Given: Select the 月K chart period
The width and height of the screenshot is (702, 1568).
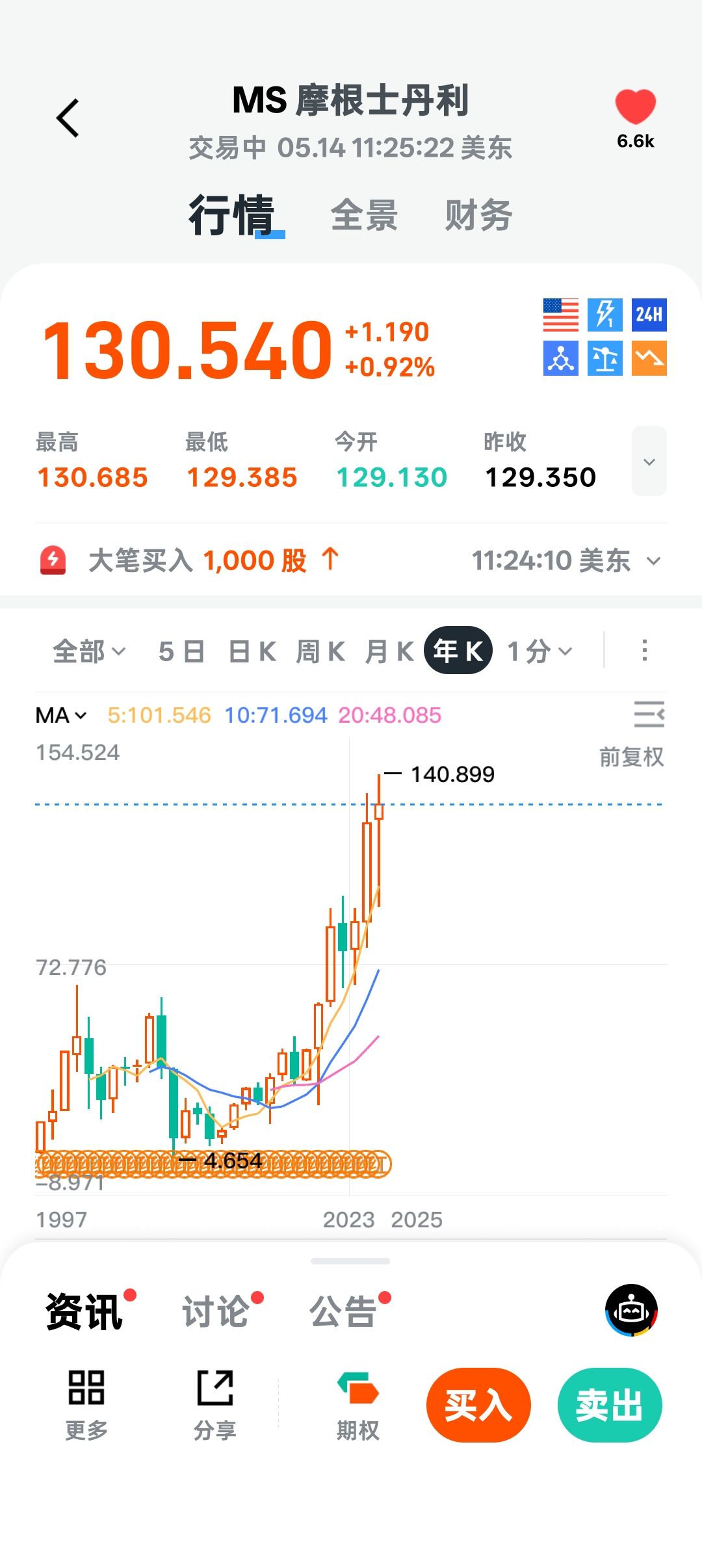Looking at the screenshot, I should (x=389, y=651).
